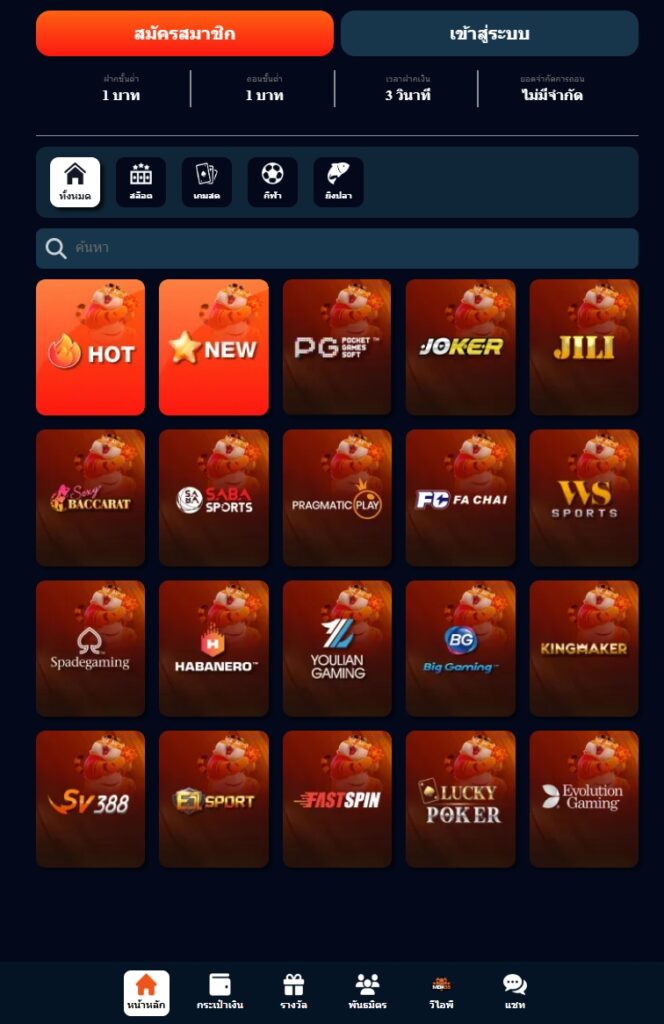664x1024 pixels.
Task: Go to the กระเป๋าเงิน wallet tab
Action: click(220, 992)
